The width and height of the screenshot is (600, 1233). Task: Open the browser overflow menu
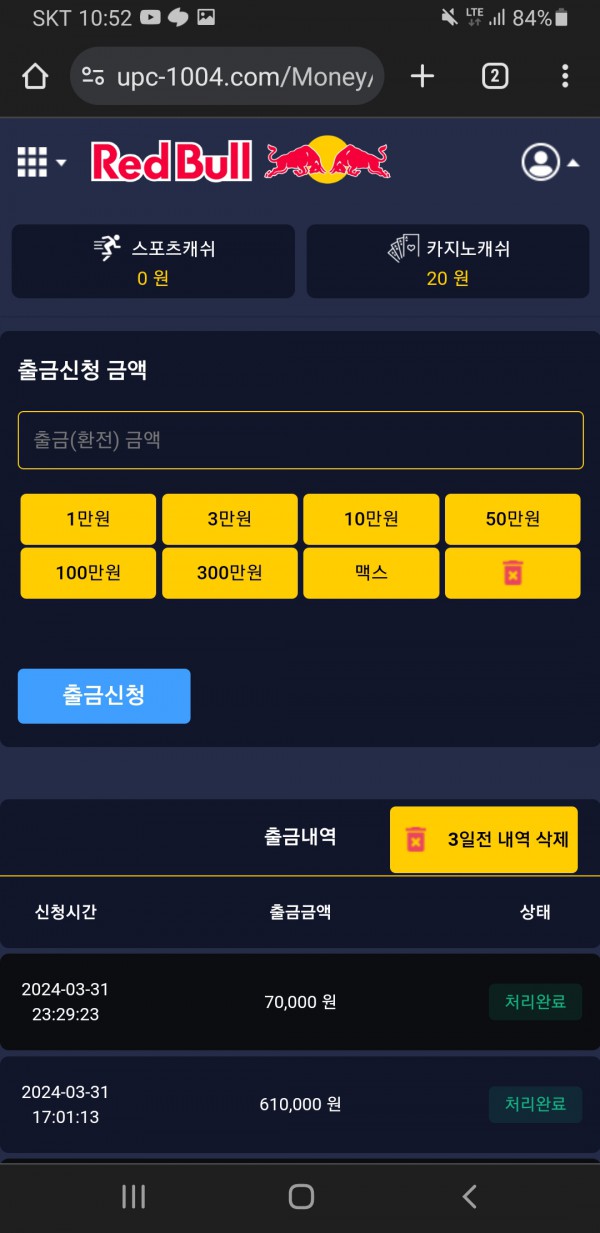[x=565, y=76]
